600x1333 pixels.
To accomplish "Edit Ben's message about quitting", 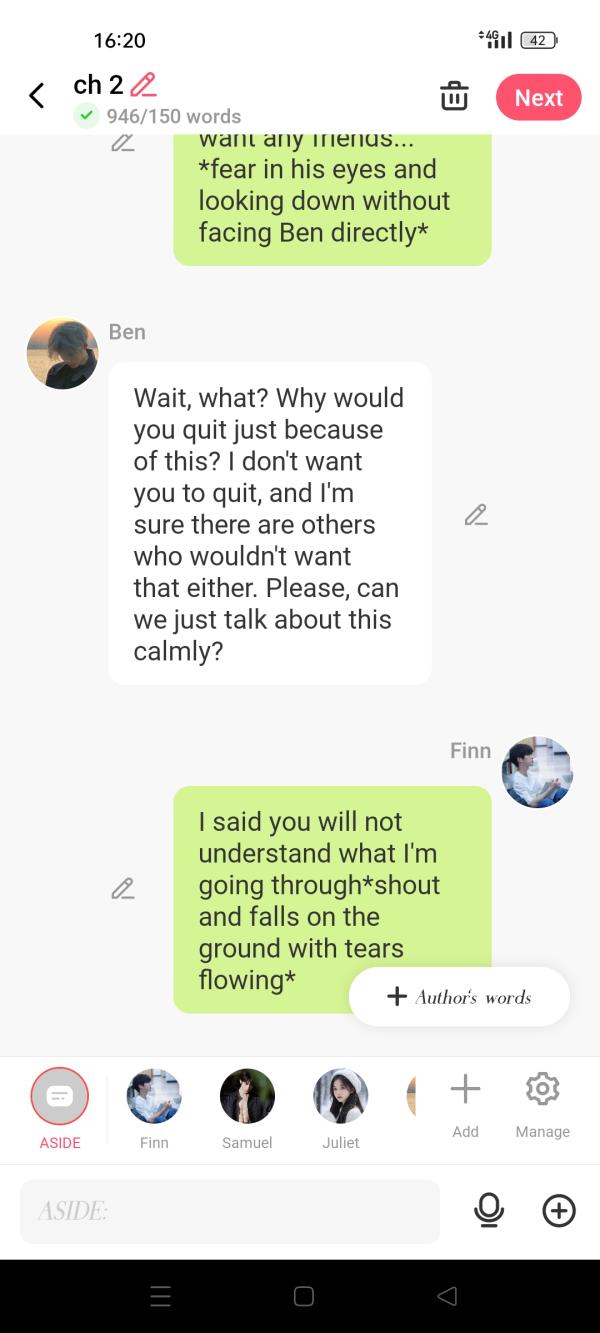I will point(476,515).
